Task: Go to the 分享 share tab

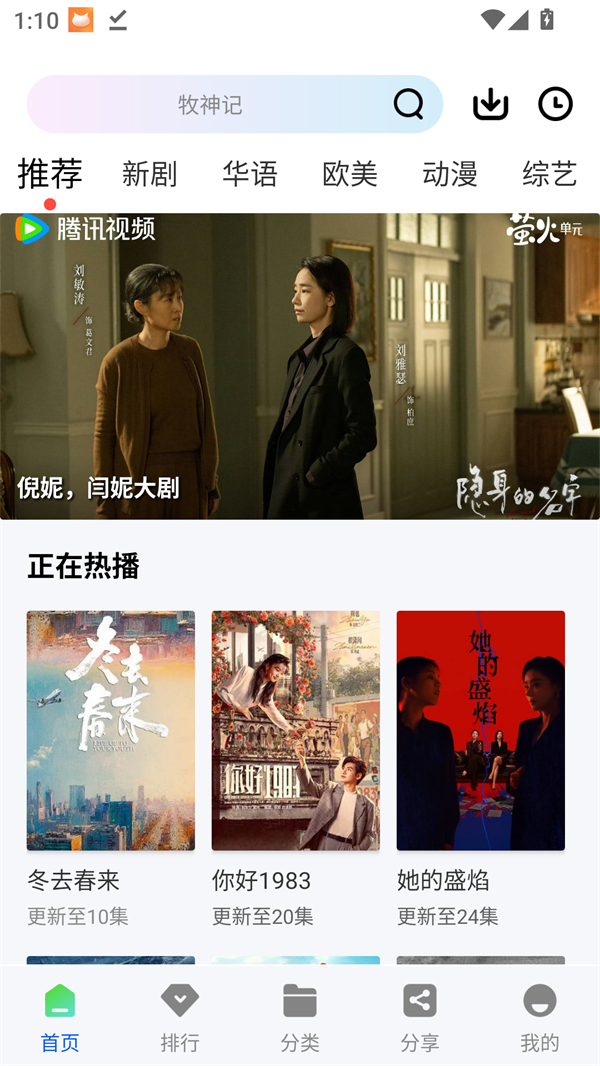Action: tap(420, 1016)
